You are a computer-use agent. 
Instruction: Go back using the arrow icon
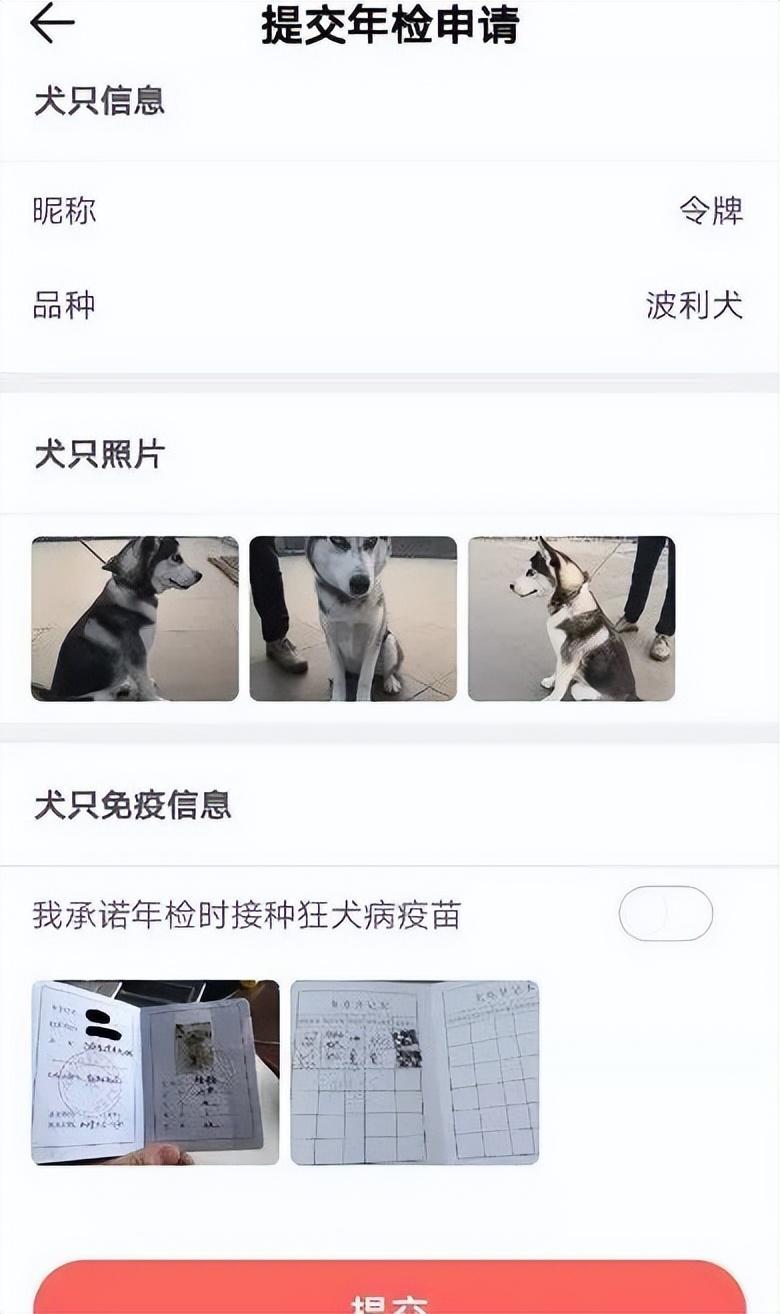click(52, 24)
